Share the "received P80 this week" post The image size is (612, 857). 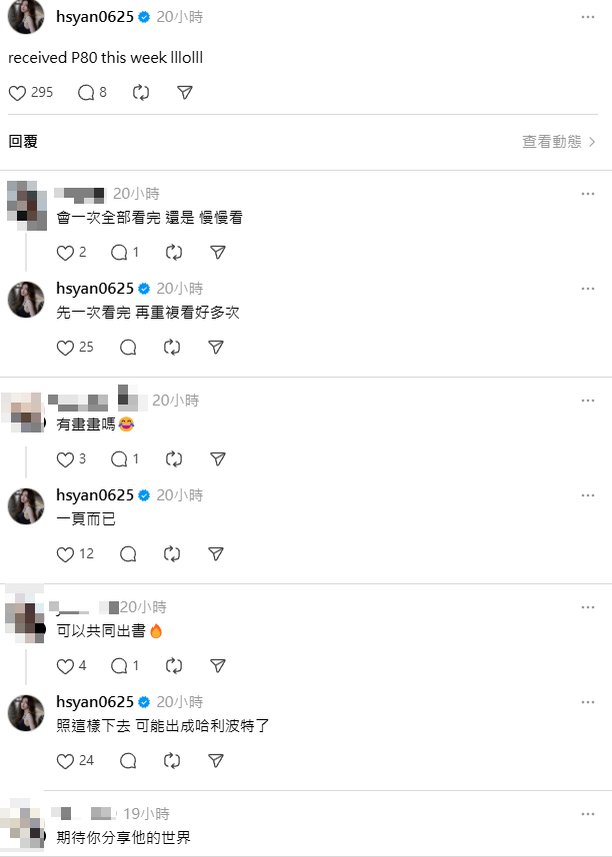pyautogui.click(x=184, y=92)
